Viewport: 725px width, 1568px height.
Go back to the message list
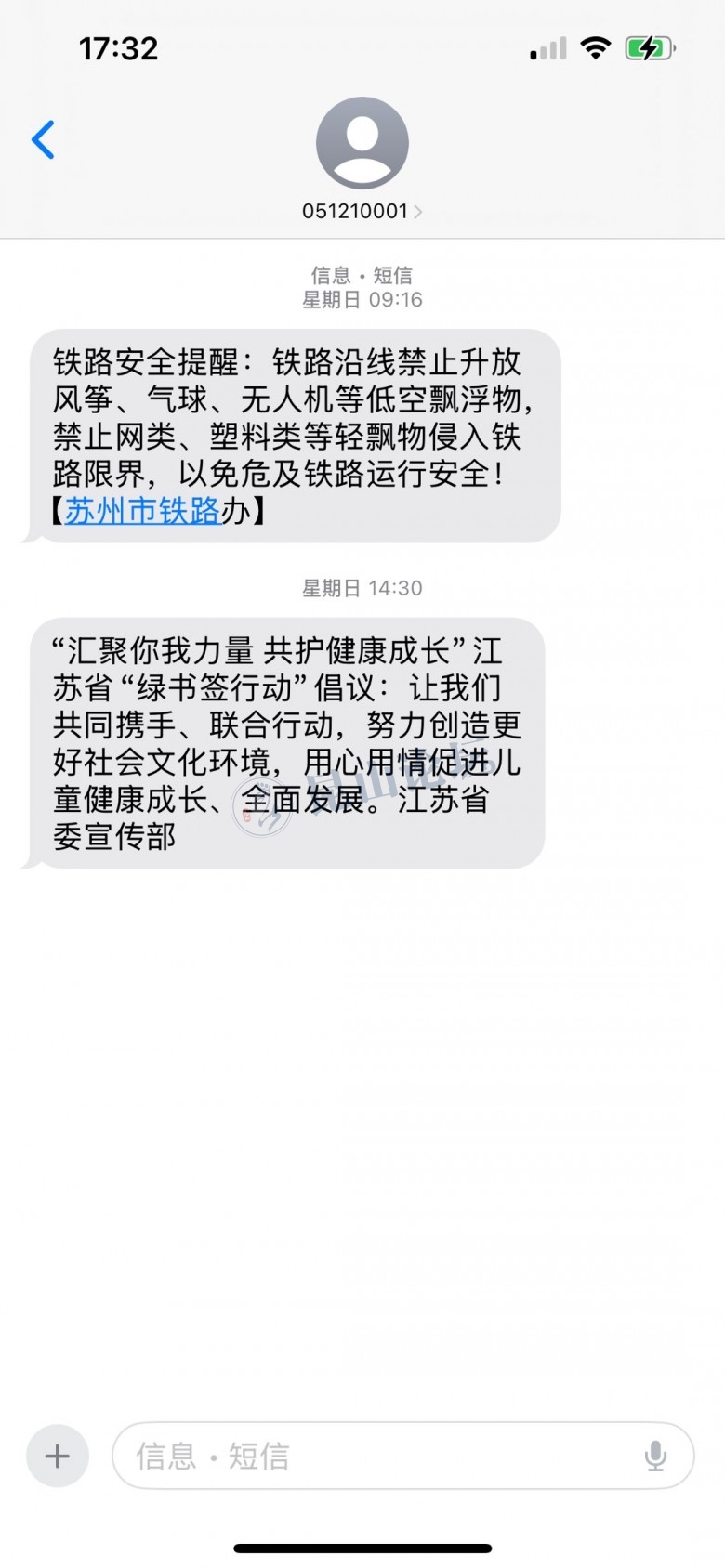click(x=43, y=140)
